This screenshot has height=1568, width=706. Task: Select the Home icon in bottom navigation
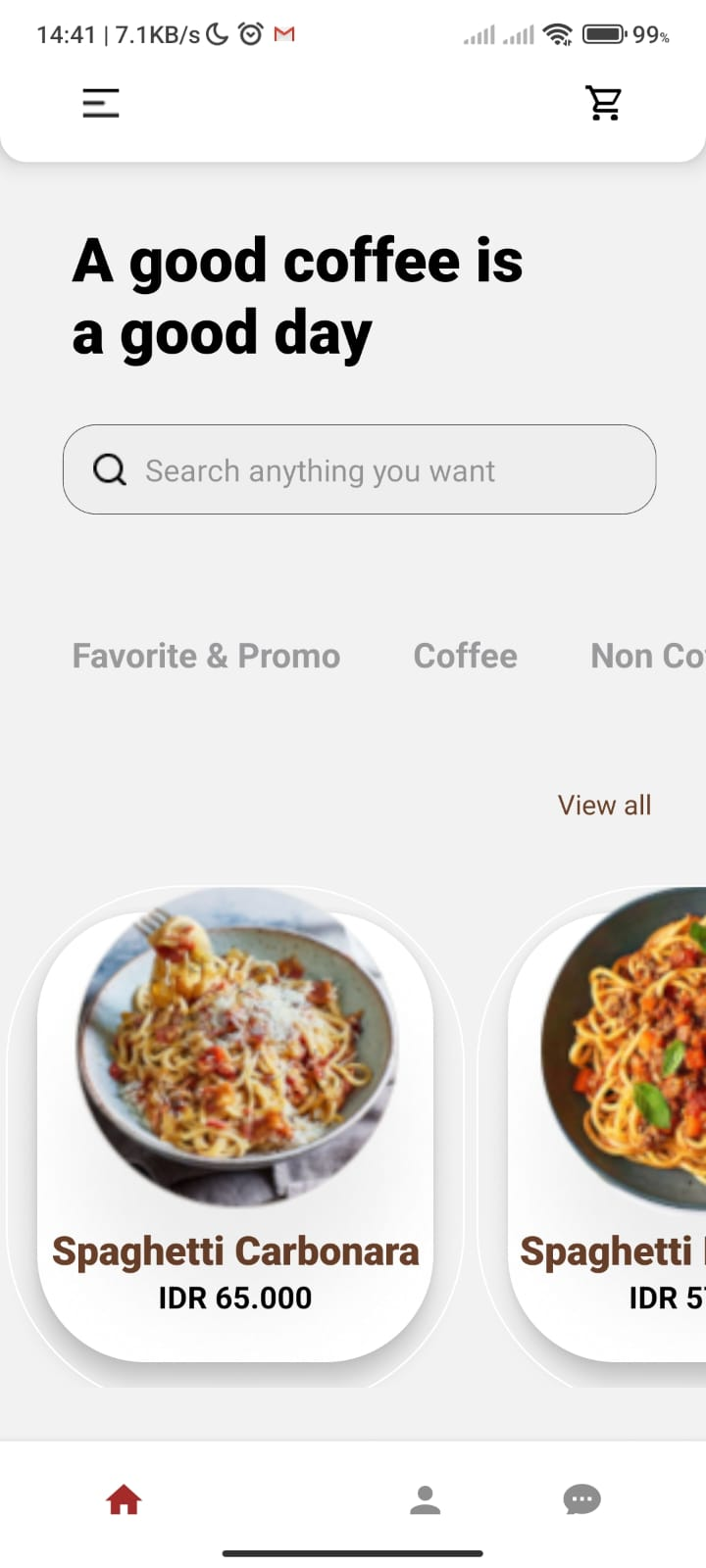pyautogui.click(x=123, y=1498)
